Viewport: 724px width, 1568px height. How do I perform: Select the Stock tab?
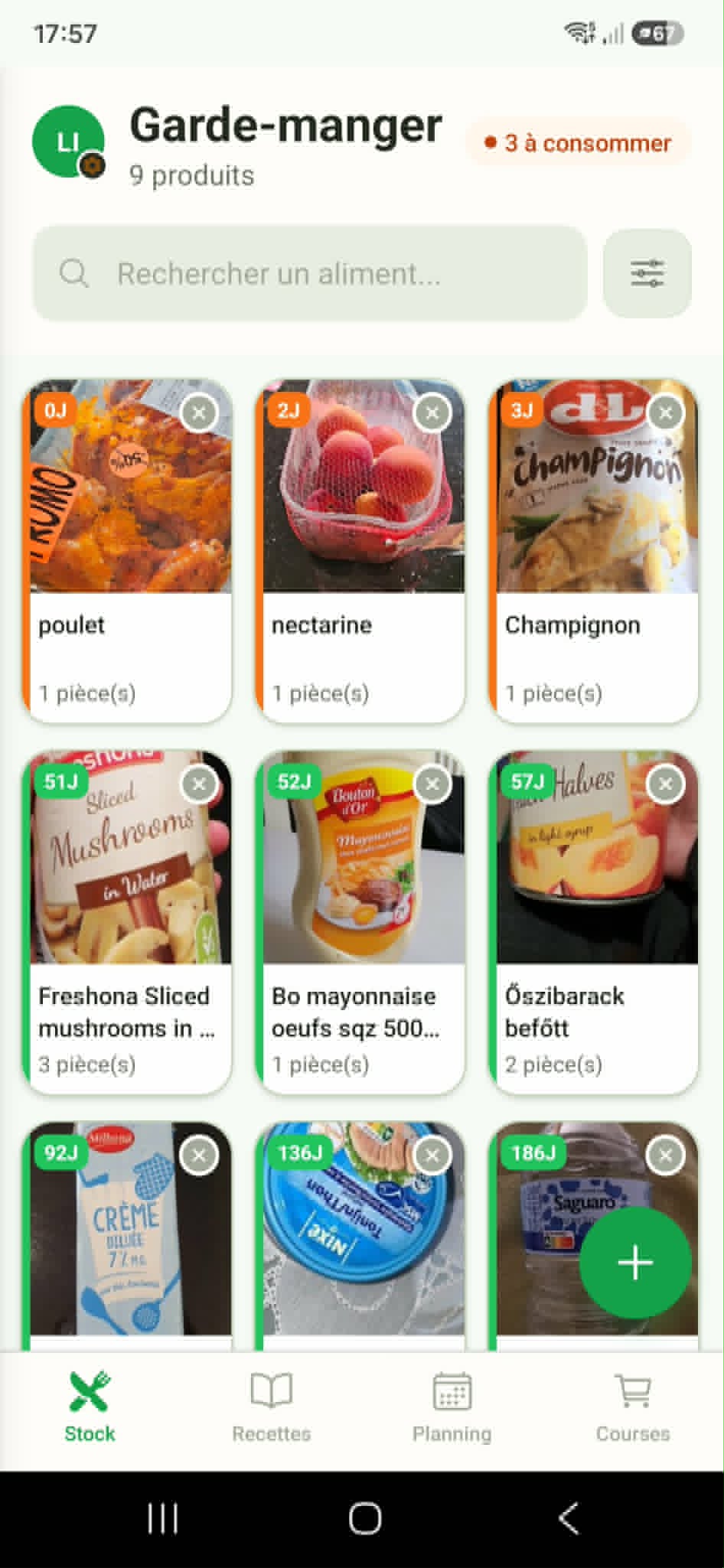coord(90,1407)
